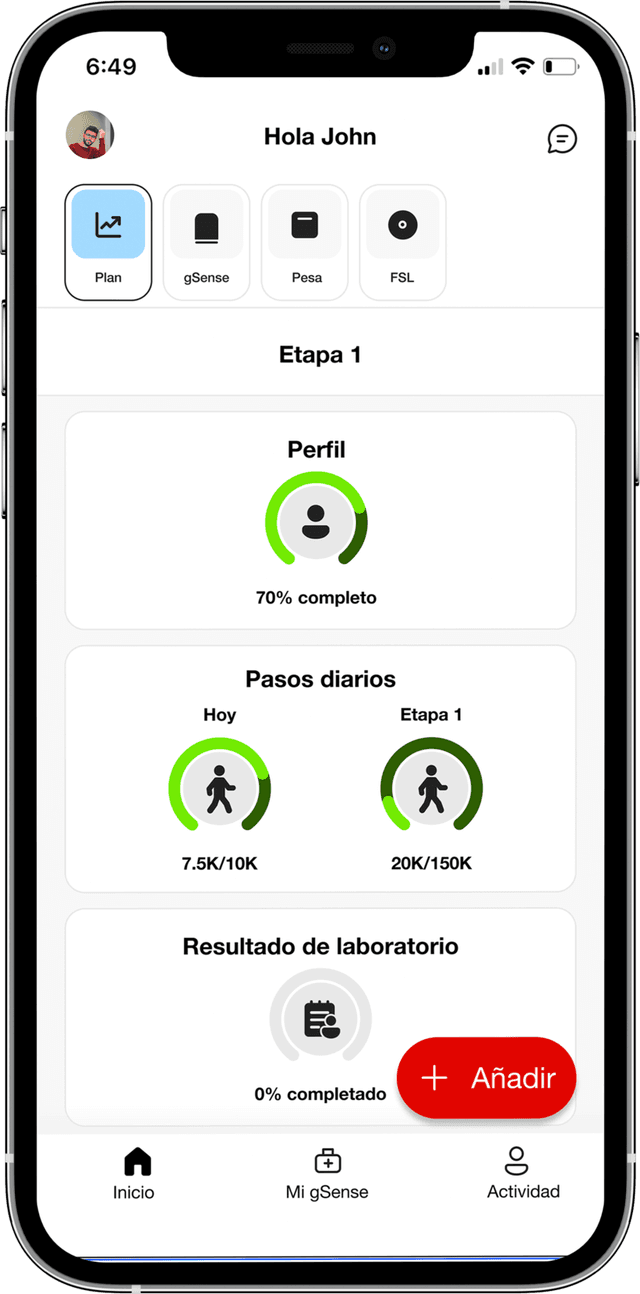Screen dimensions: 640x1294
Task: Switch to the Pesa section
Action: [305, 242]
